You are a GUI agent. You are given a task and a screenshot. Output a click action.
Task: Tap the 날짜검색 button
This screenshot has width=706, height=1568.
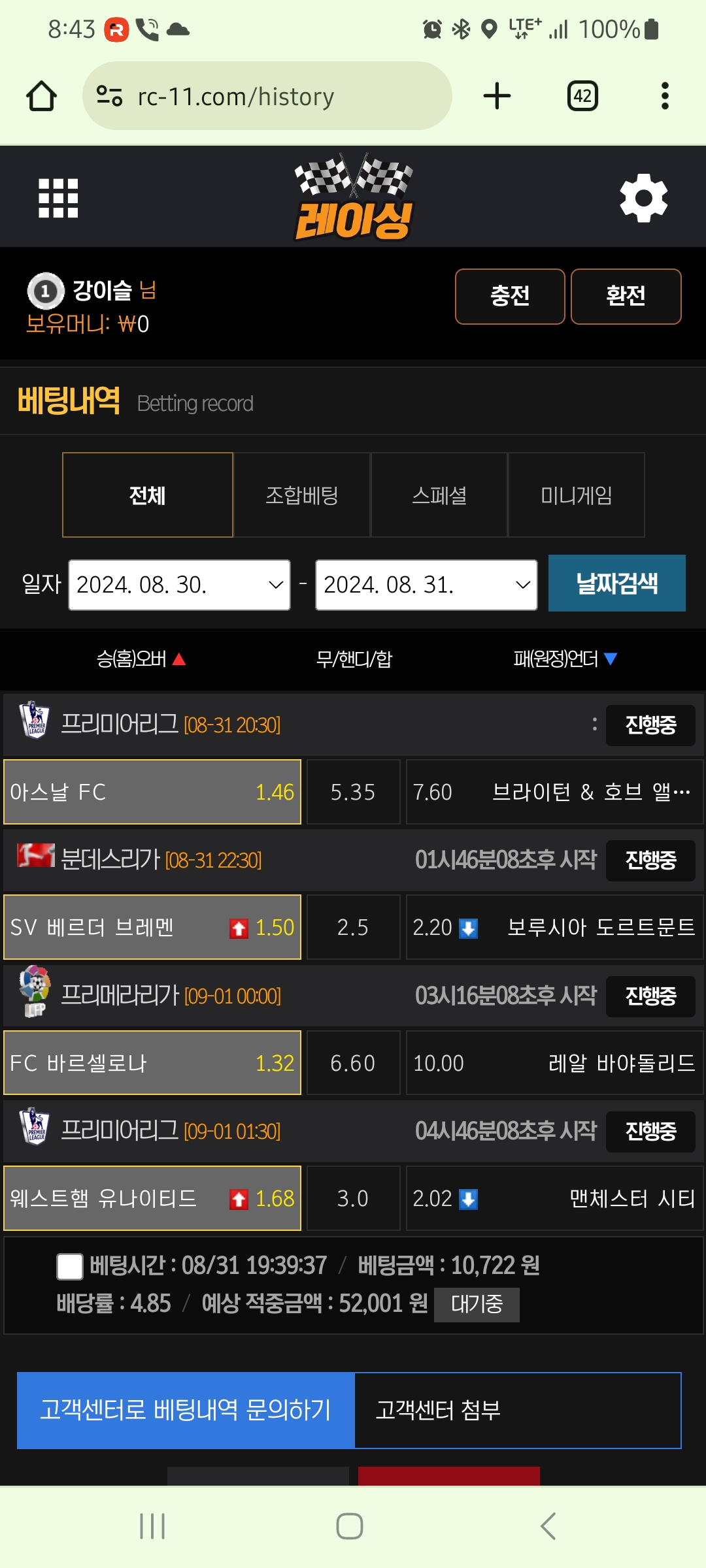pyautogui.click(x=616, y=583)
